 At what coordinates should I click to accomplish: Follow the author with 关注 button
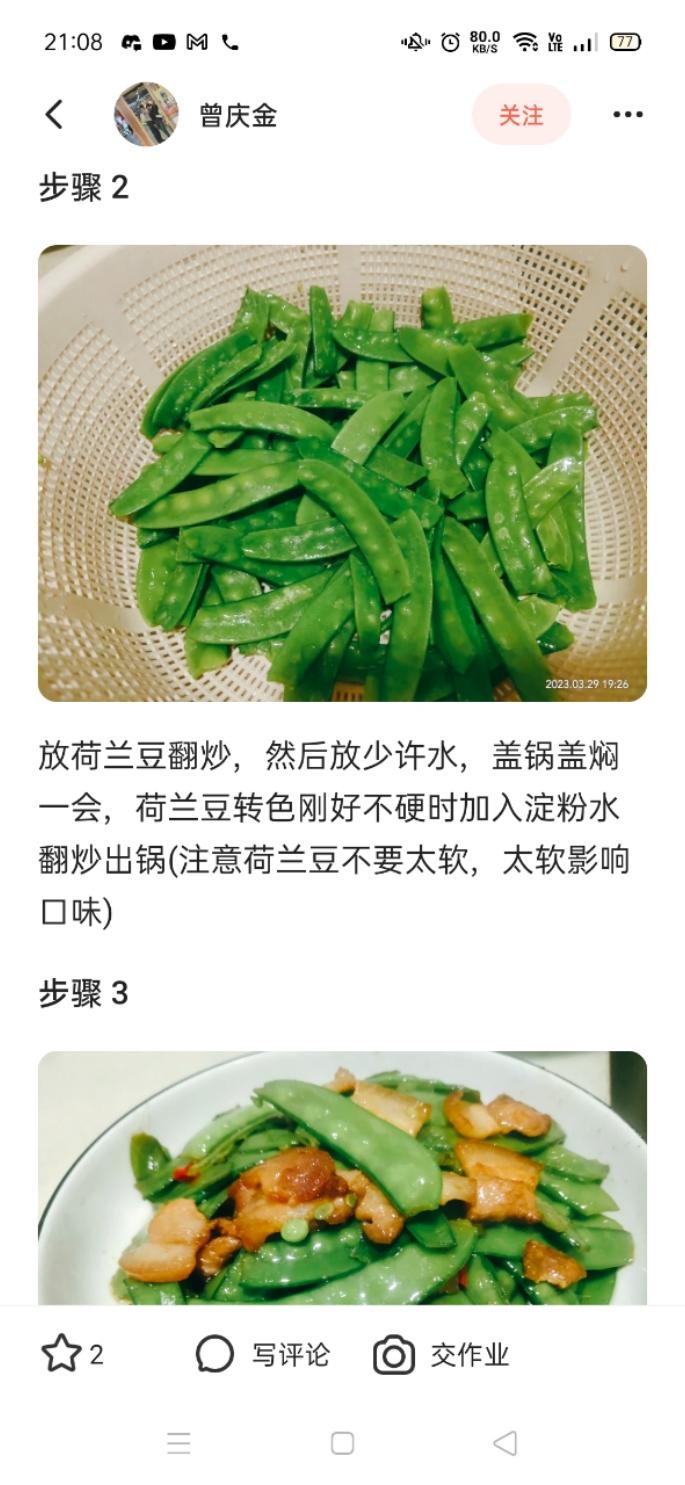tap(521, 115)
